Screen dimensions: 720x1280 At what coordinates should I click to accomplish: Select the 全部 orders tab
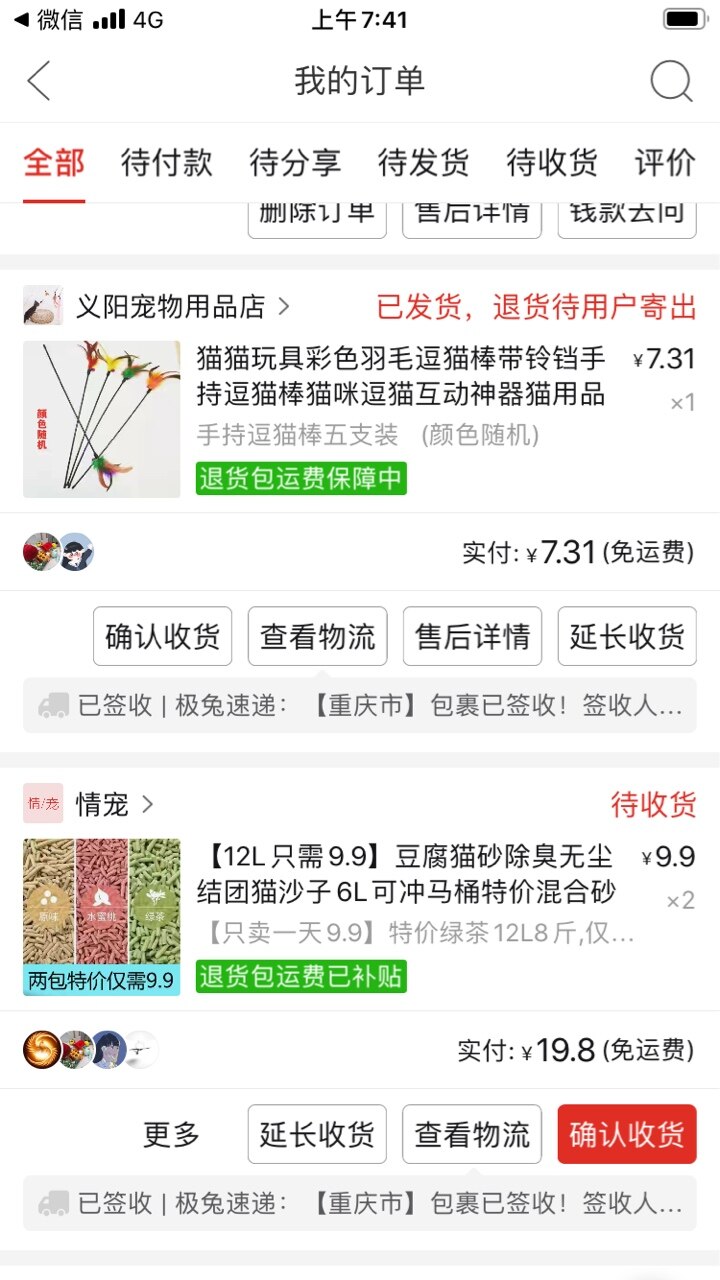(54, 162)
